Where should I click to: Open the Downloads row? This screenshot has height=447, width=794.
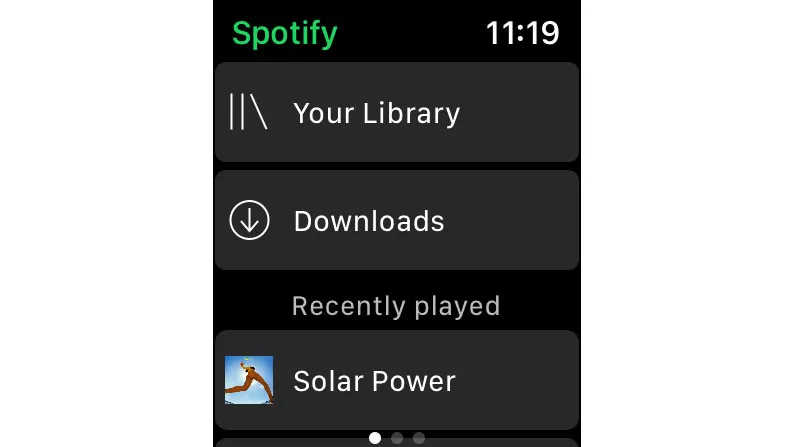[396, 221]
